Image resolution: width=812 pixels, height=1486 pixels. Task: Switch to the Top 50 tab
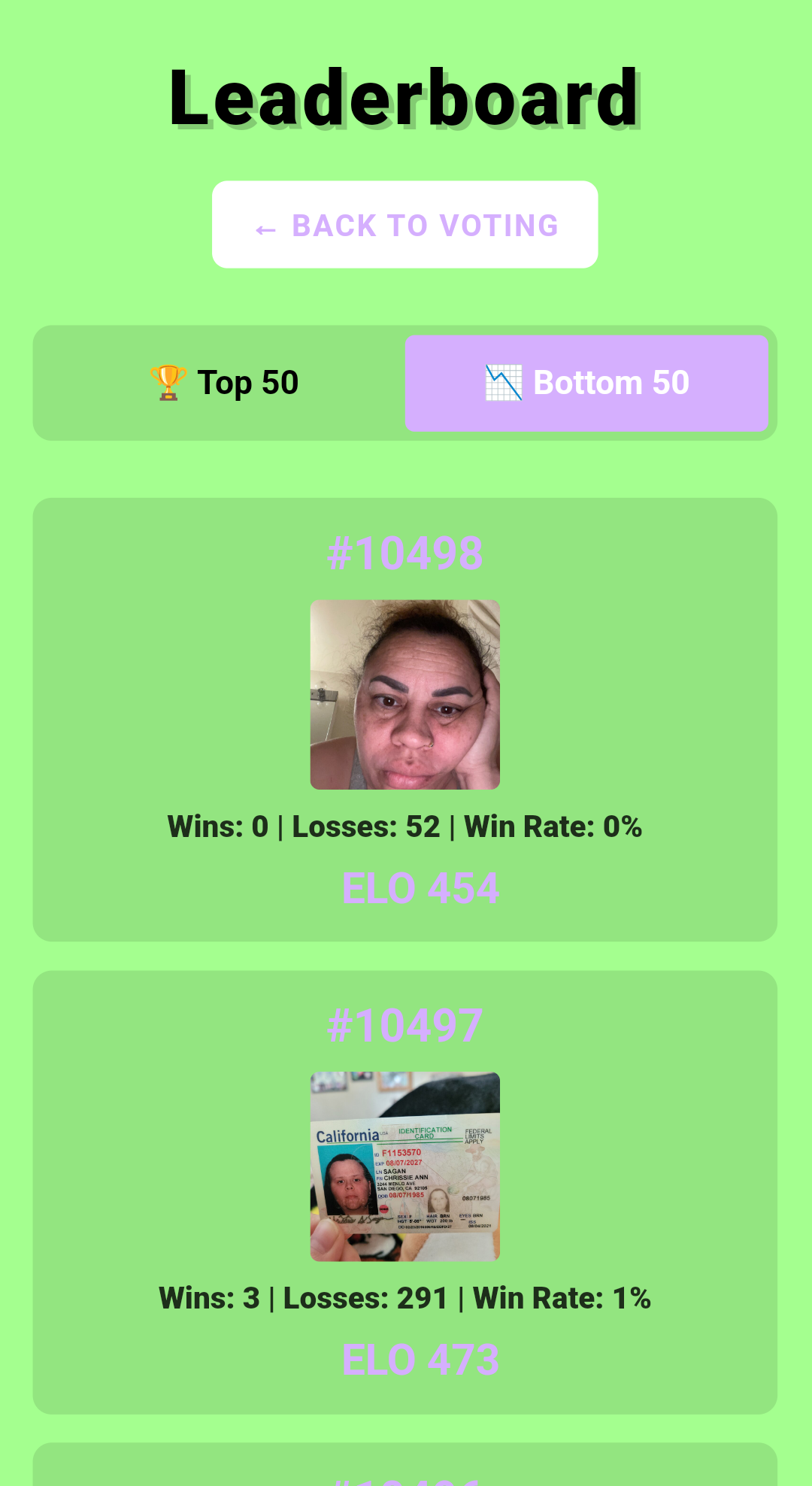point(223,383)
